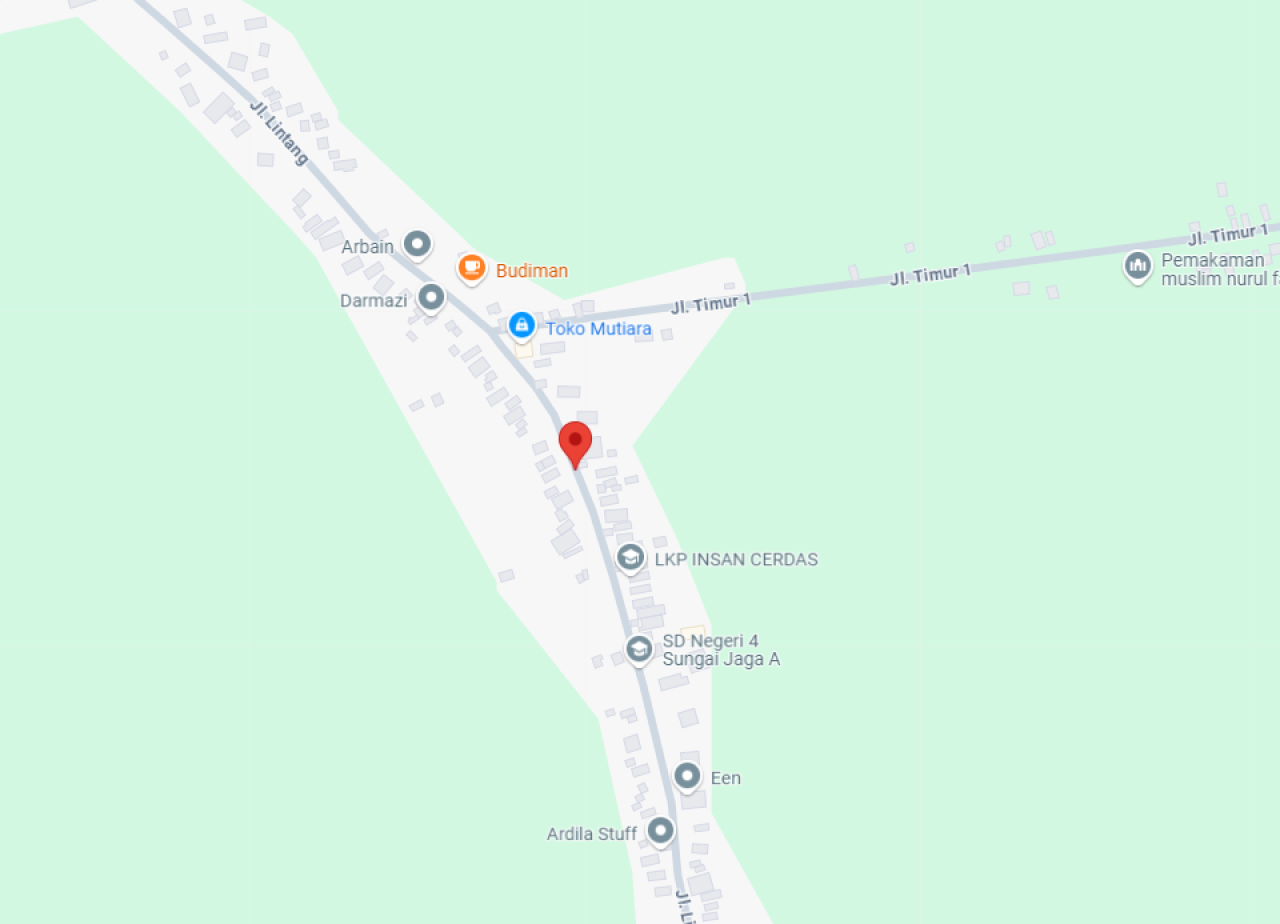This screenshot has width=1280, height=924.
Task: Open the LKP INSAN CERDAS school marker
Action: [630, 557]
